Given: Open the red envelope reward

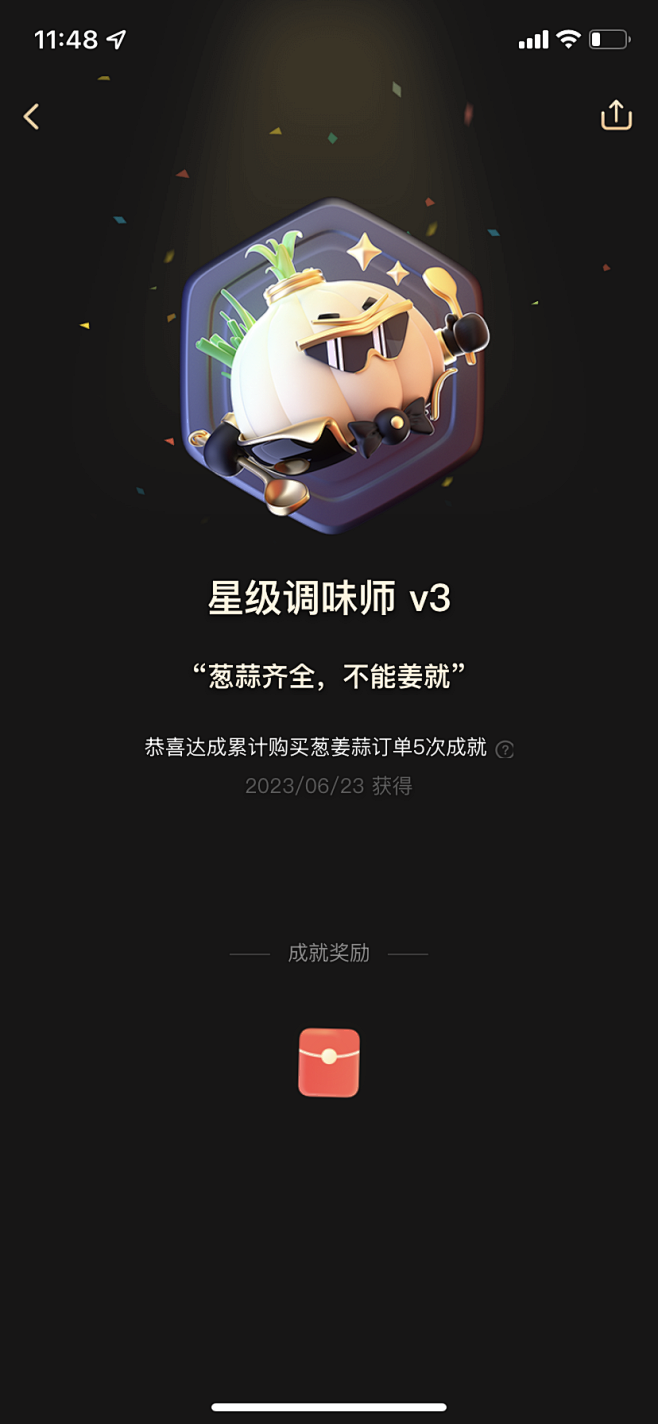Looking at the screenshot, I should click(329, 1063).
